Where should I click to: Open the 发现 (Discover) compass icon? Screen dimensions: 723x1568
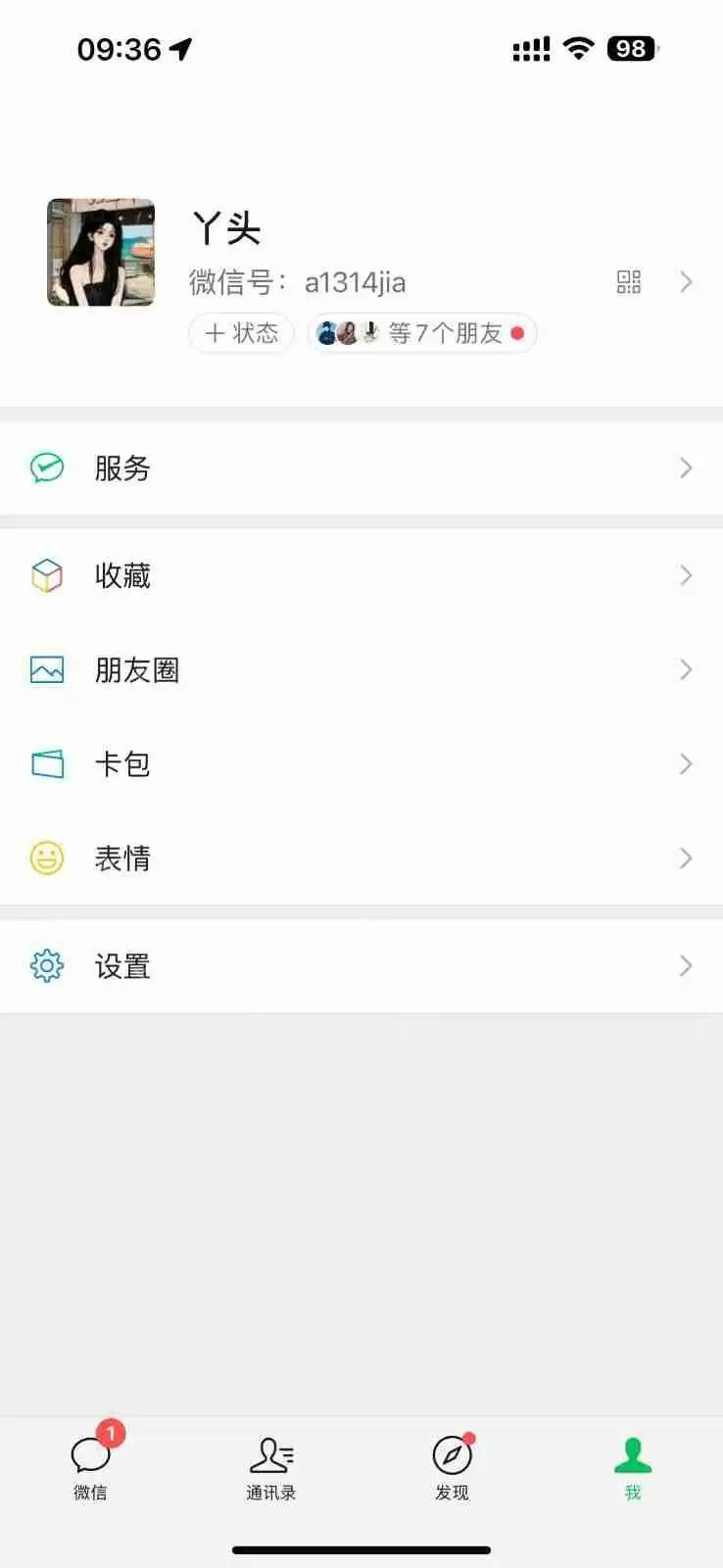[x=451, y=1460]
